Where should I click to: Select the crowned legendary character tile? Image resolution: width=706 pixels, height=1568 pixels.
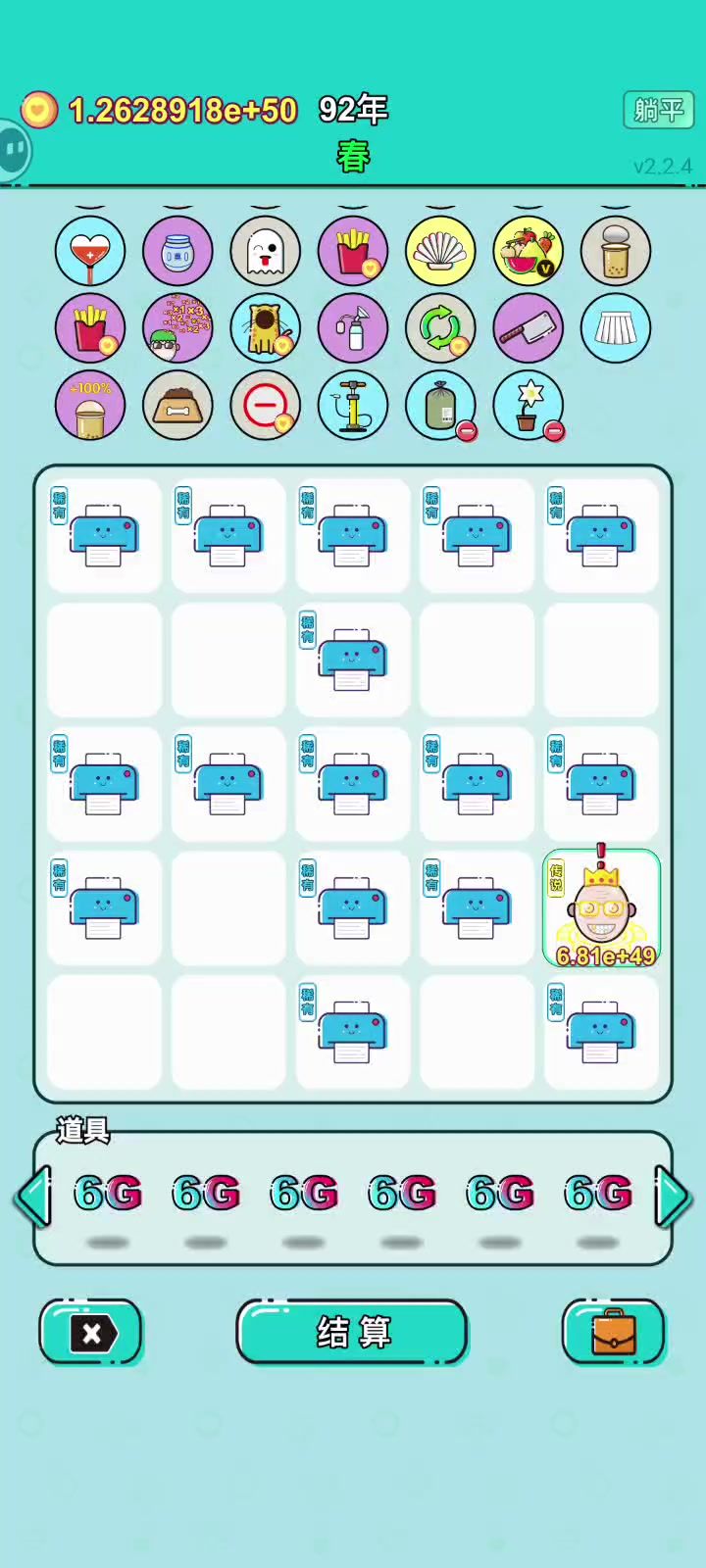click(x=601, y=908)
